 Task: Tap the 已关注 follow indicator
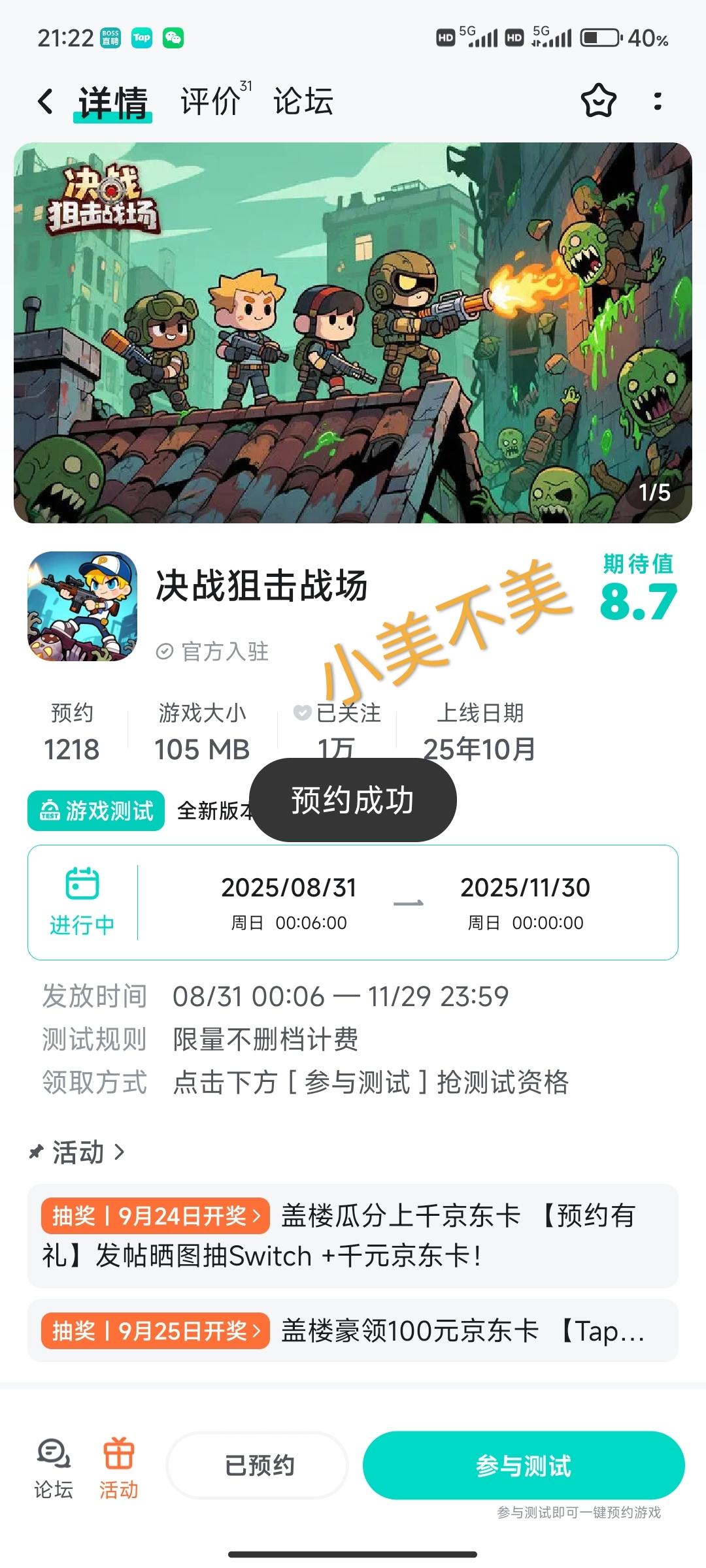click(338, 713)
